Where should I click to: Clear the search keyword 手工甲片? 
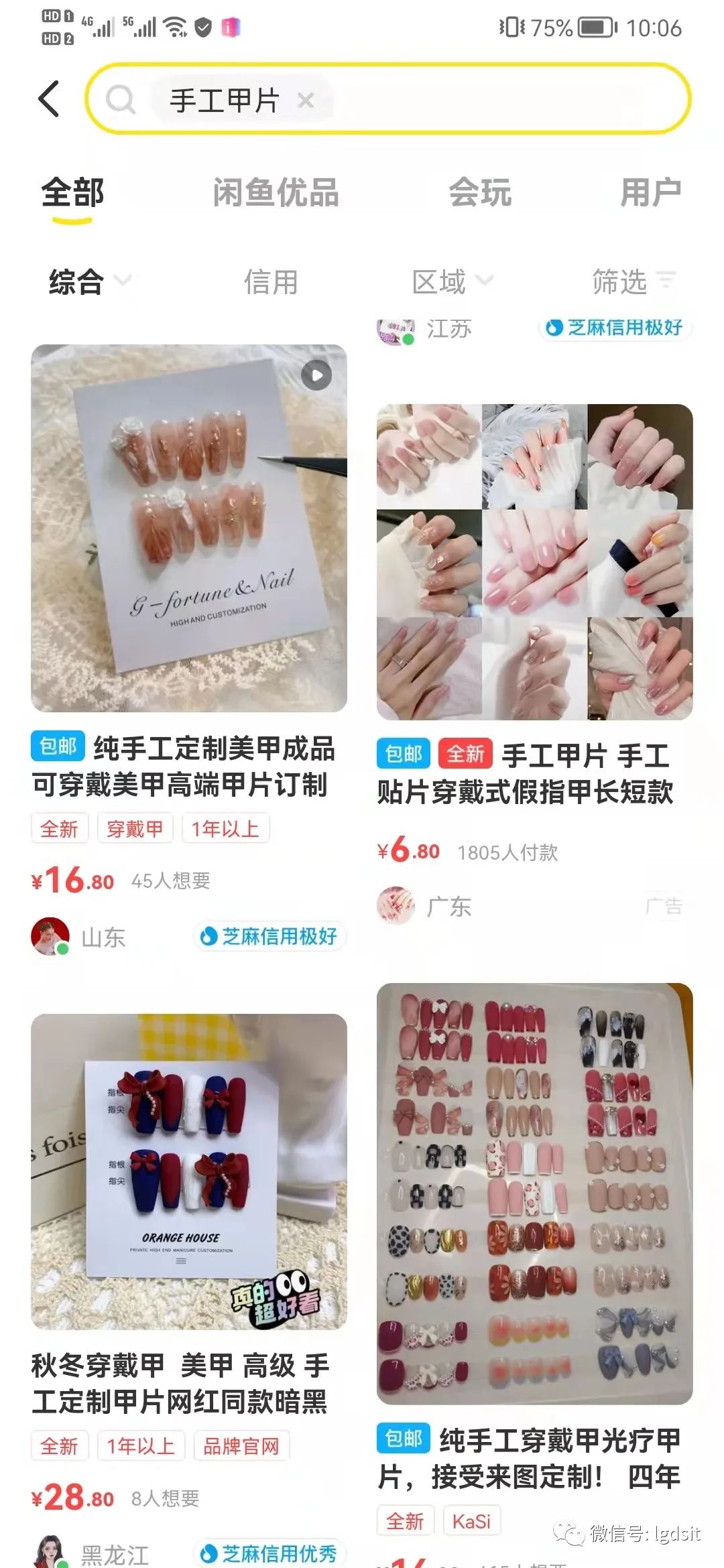306,100
